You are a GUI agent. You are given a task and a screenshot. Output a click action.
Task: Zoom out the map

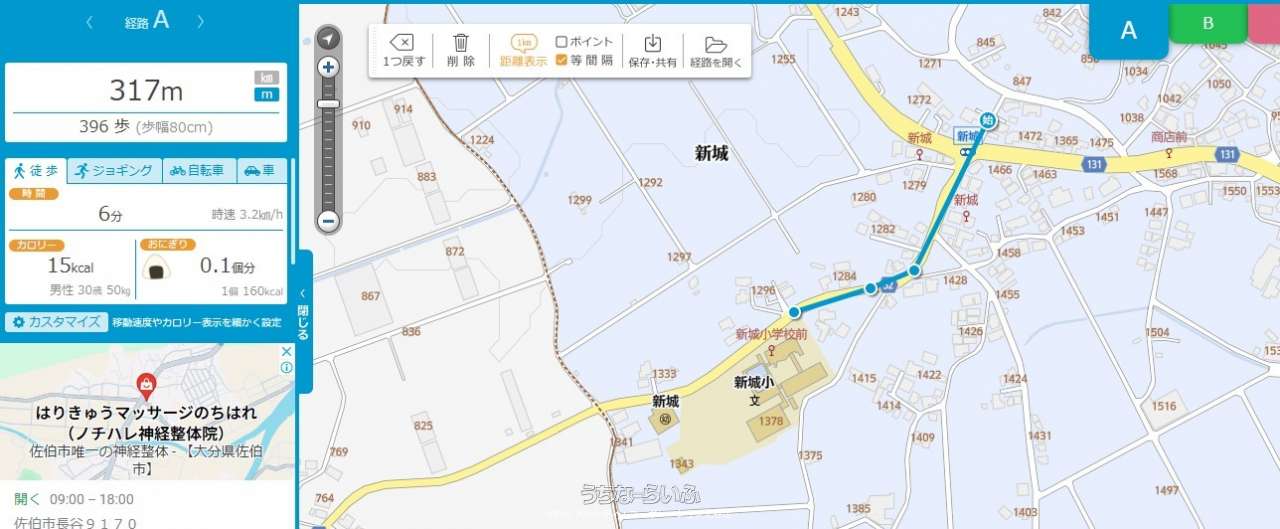(x=329, y=221)
